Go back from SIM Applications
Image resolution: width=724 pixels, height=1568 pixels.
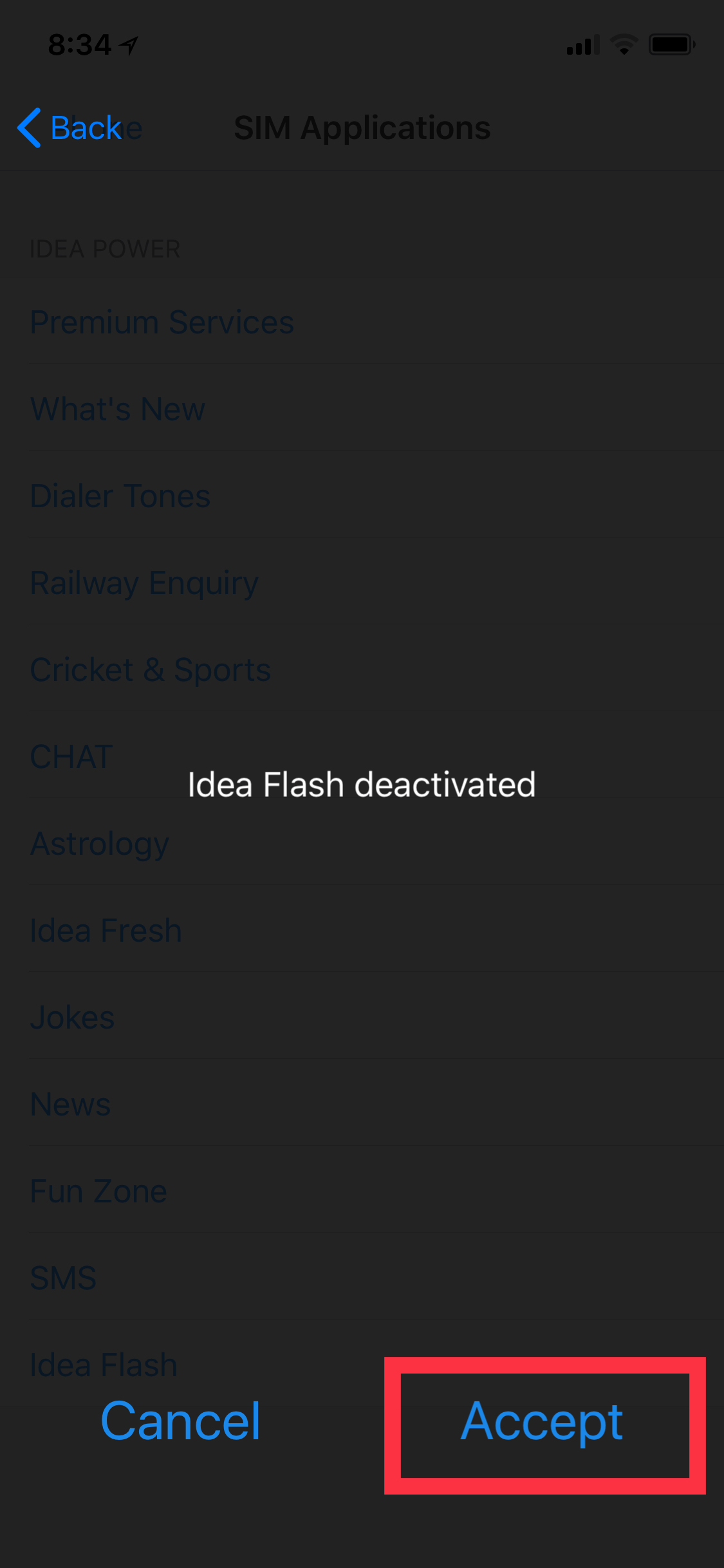click(70, 128)
